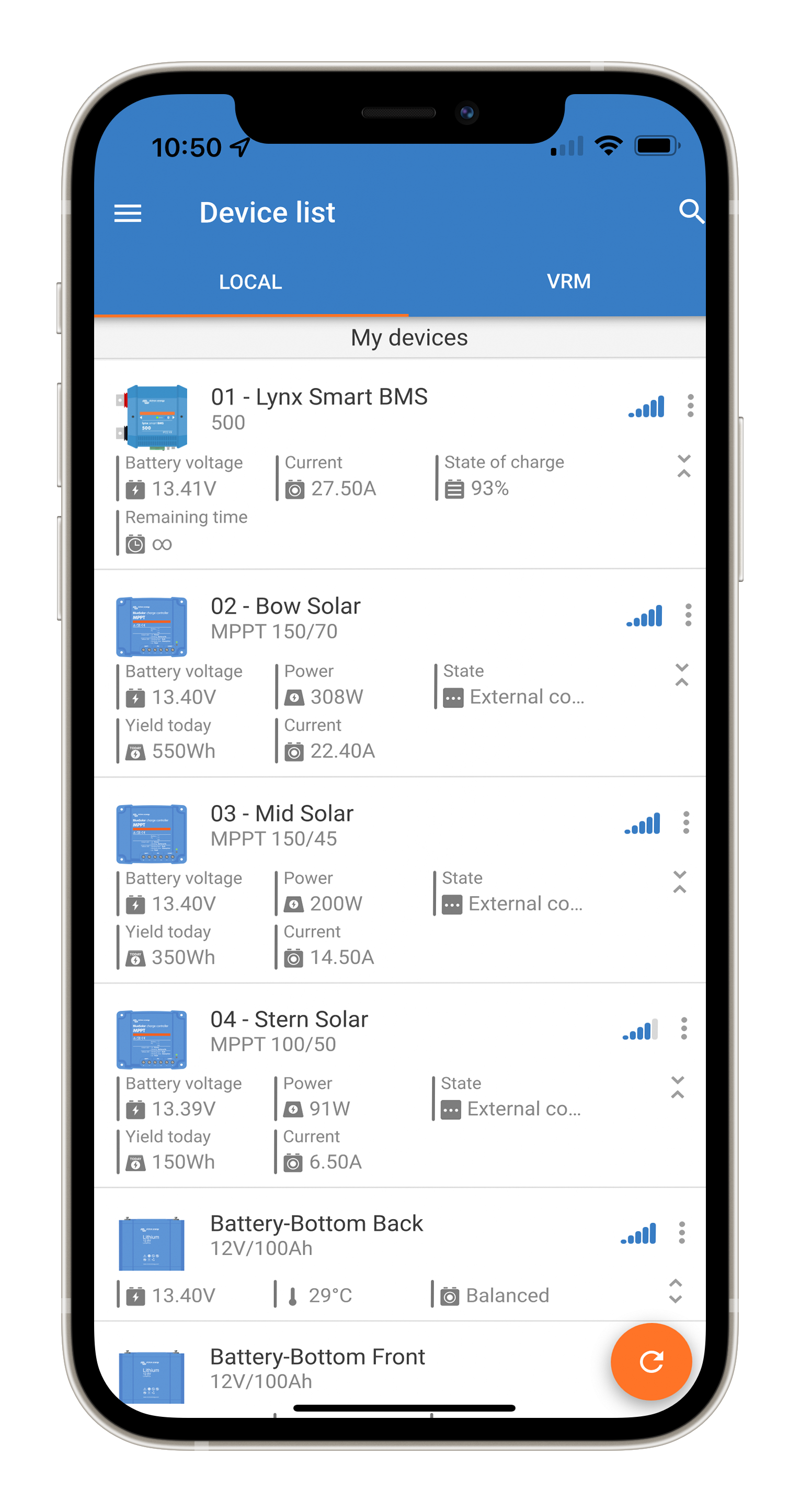
Task: Select the LOCAL tab
Action: point(250,282)
